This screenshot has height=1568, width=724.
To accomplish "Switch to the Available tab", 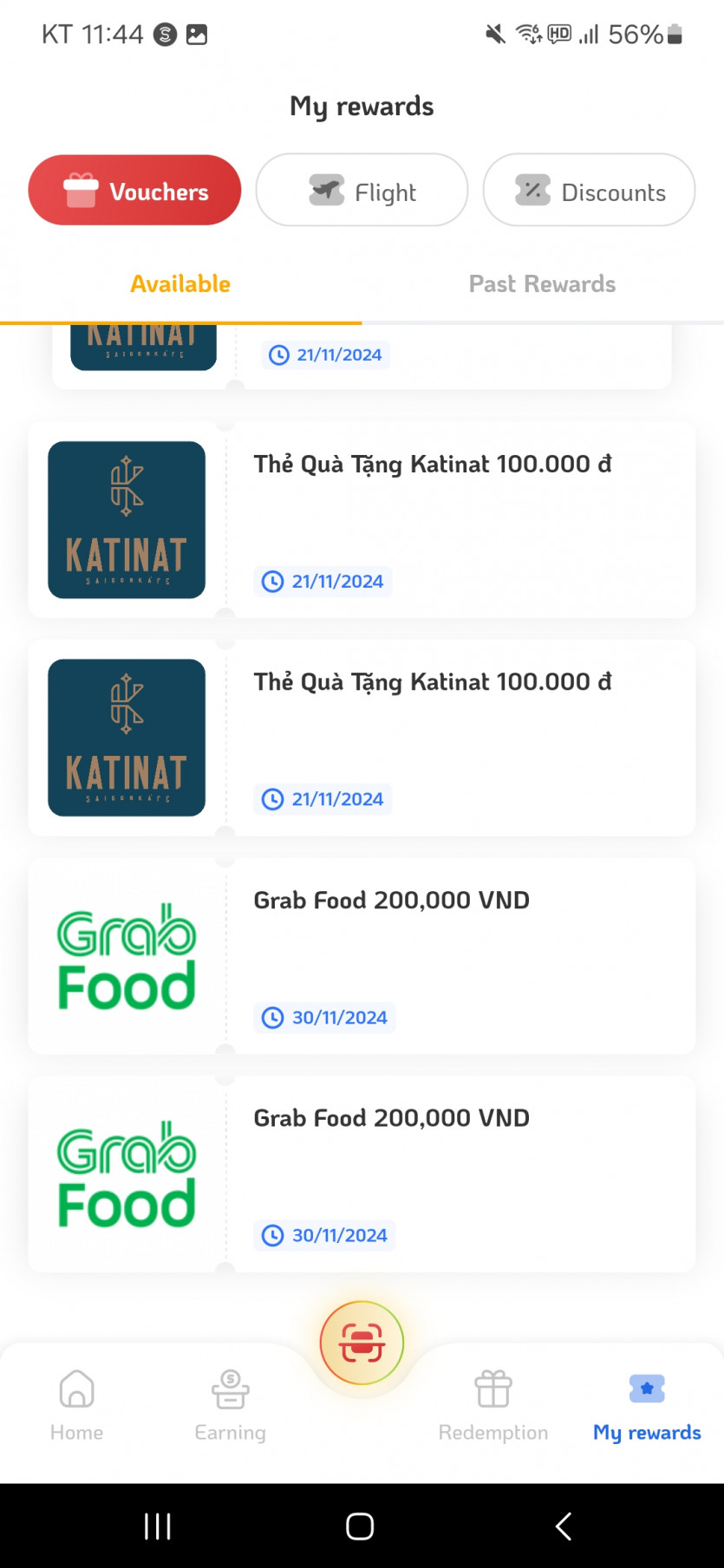I will 180,284.
